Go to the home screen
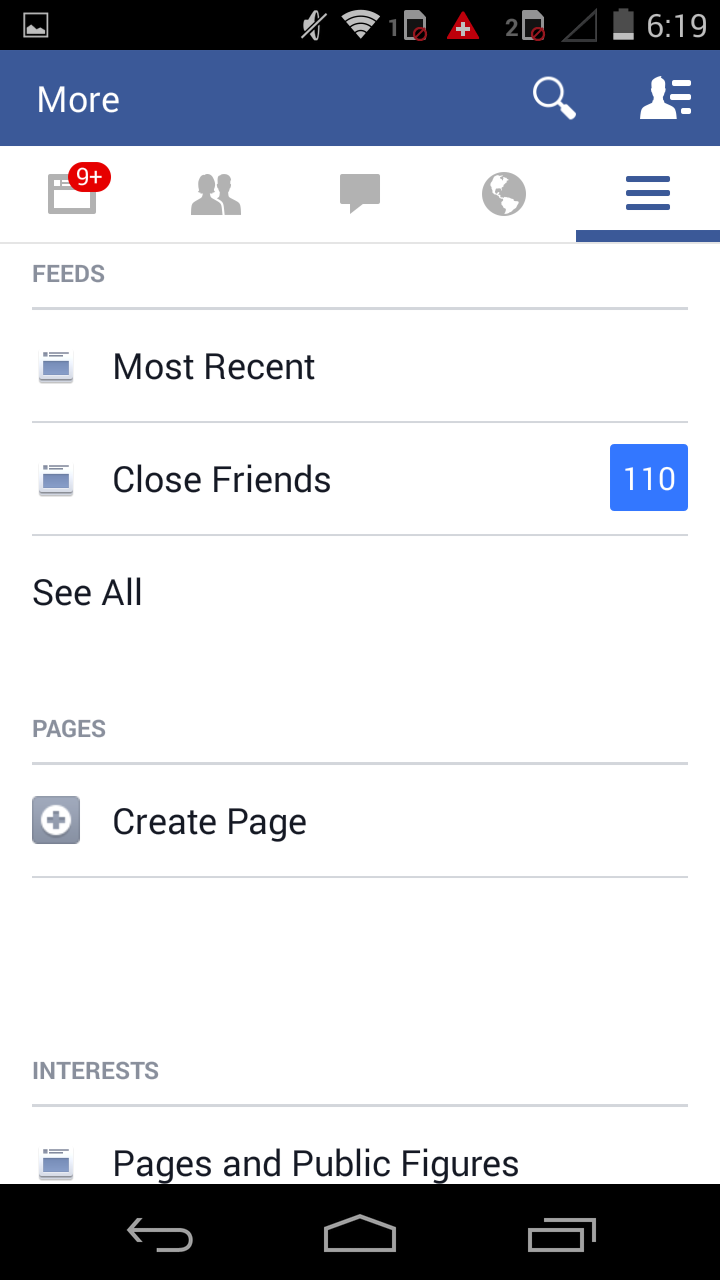The height and width of the screenshot is (1280, 720). point(360,1234)
